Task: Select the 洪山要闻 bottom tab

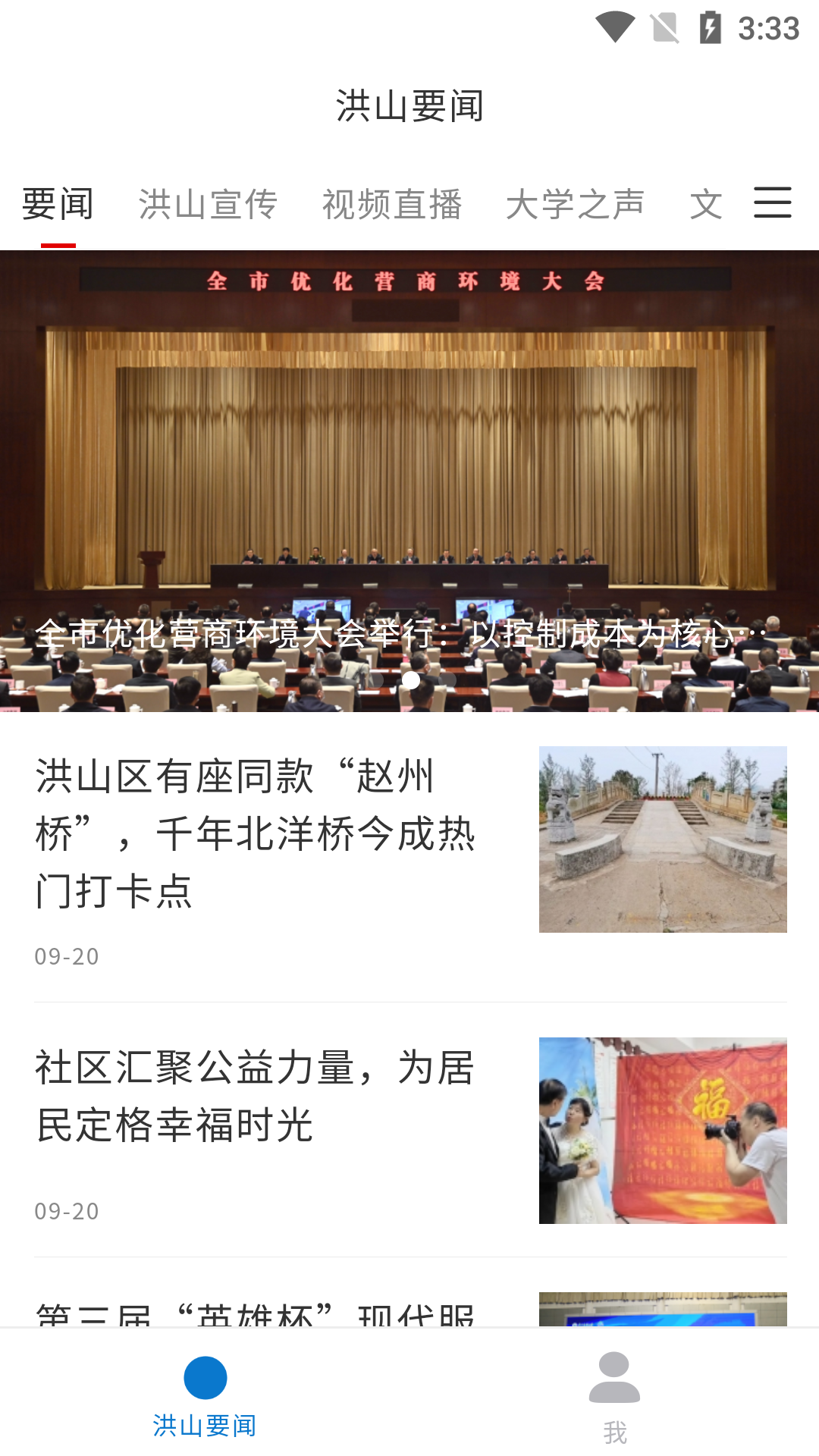Action: 205,1397
